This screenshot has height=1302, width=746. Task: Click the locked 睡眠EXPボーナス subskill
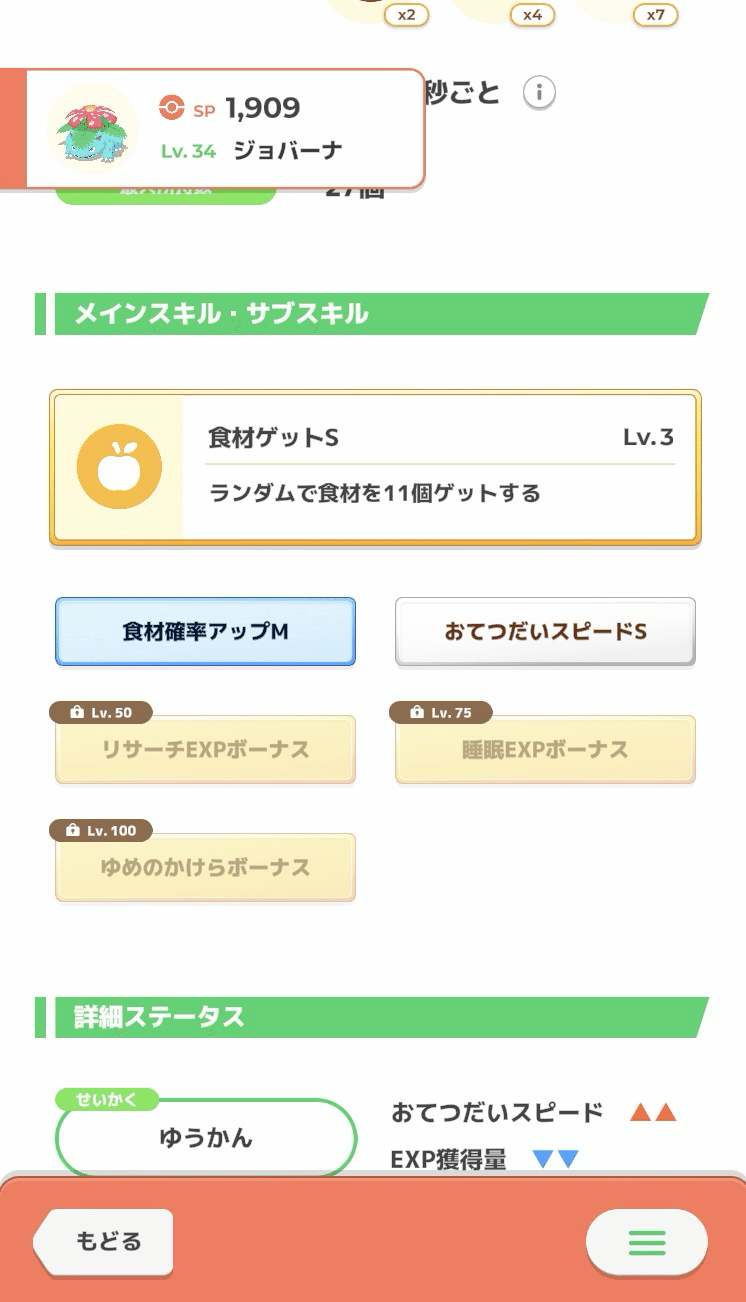[x=545, y=751]
